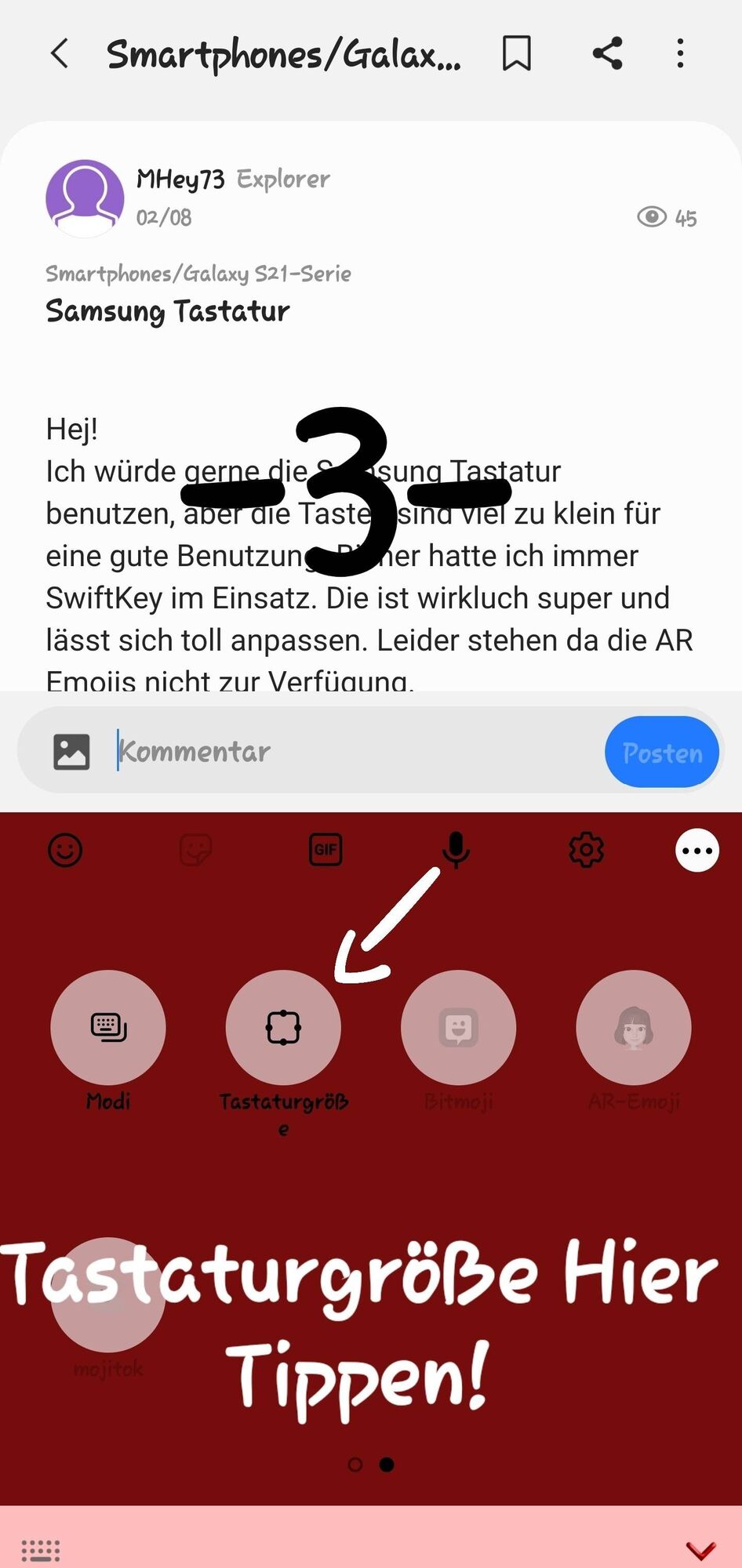Screen dimensions: 742x1568
Task: Go back from the Smartphones/Galaxy post
Action: click(60, 54)
